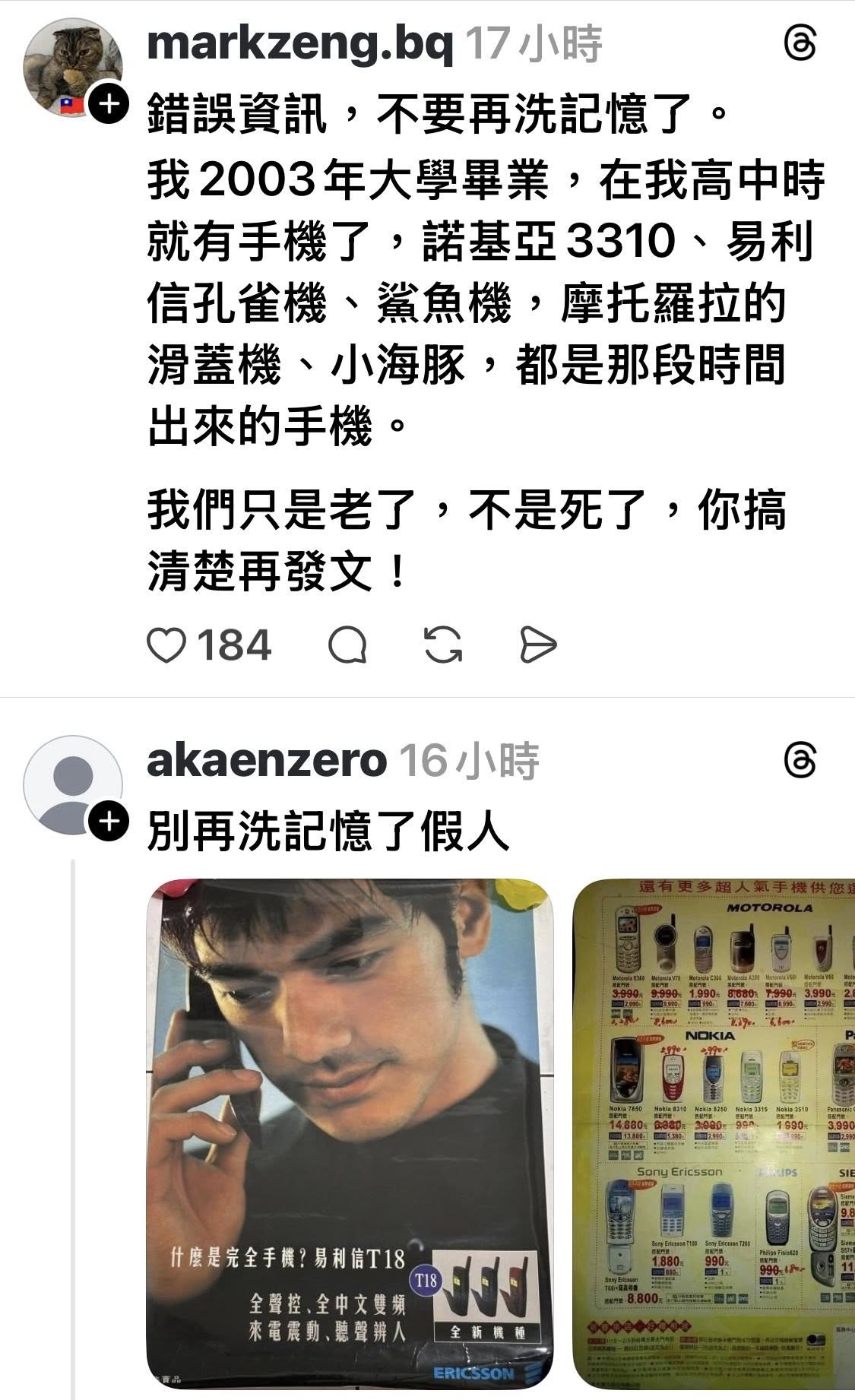
Task: Share markzeng.bq's post via send icon
Action: (x=538, y=646)
